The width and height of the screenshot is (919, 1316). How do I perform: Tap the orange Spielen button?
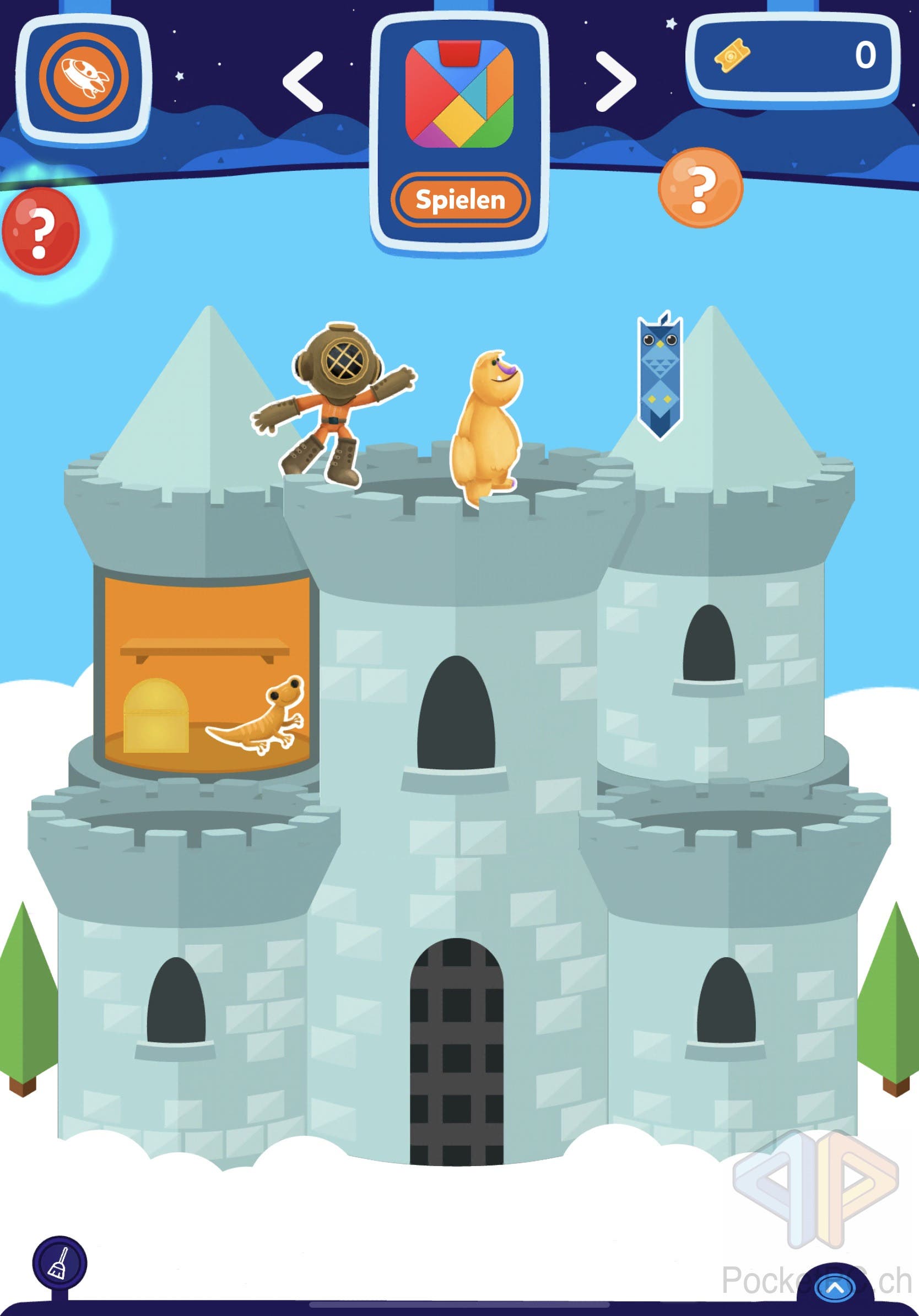pyautogui.click(x=460, y=200)
